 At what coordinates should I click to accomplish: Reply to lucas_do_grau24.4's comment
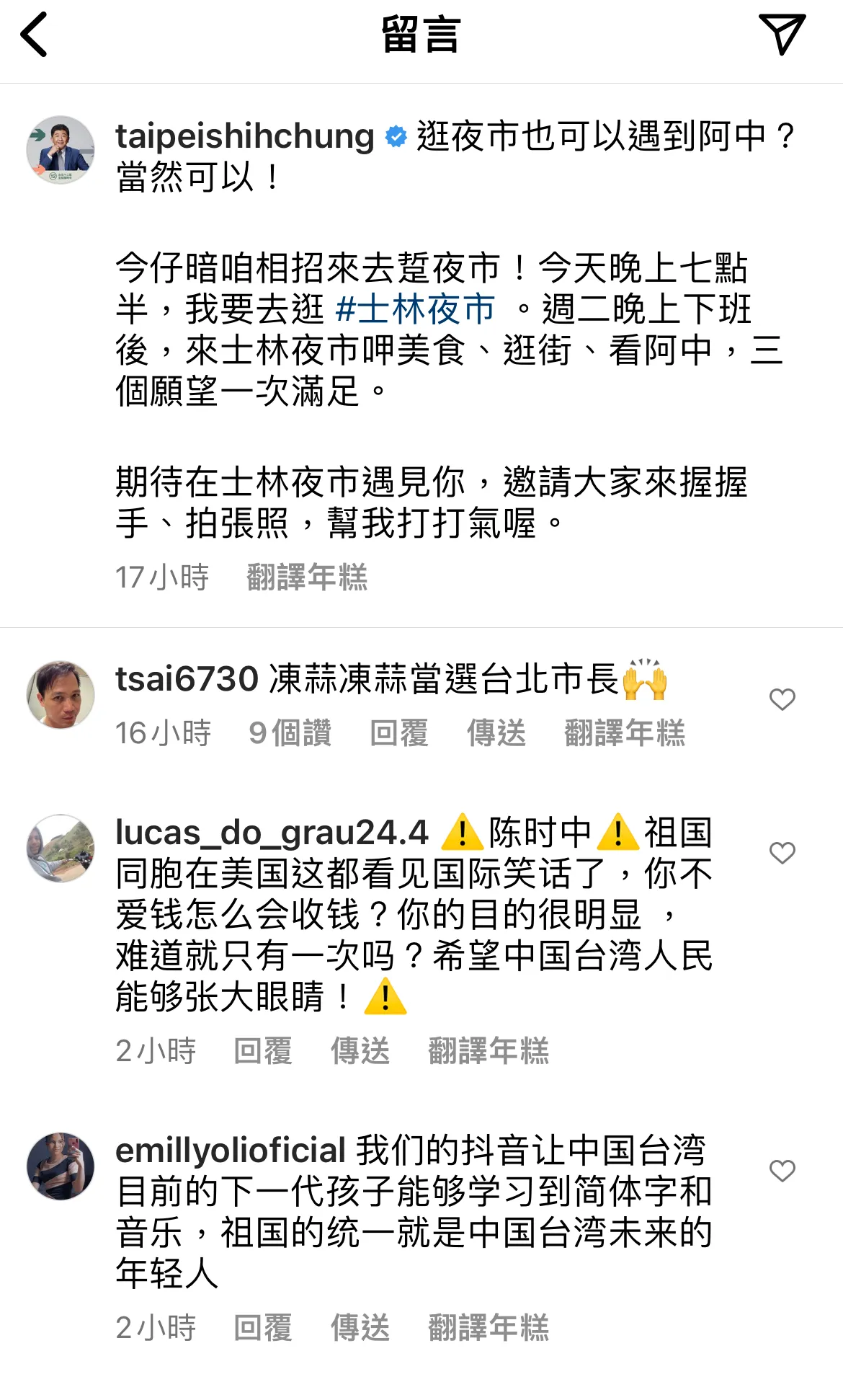tap(262, 1051)
